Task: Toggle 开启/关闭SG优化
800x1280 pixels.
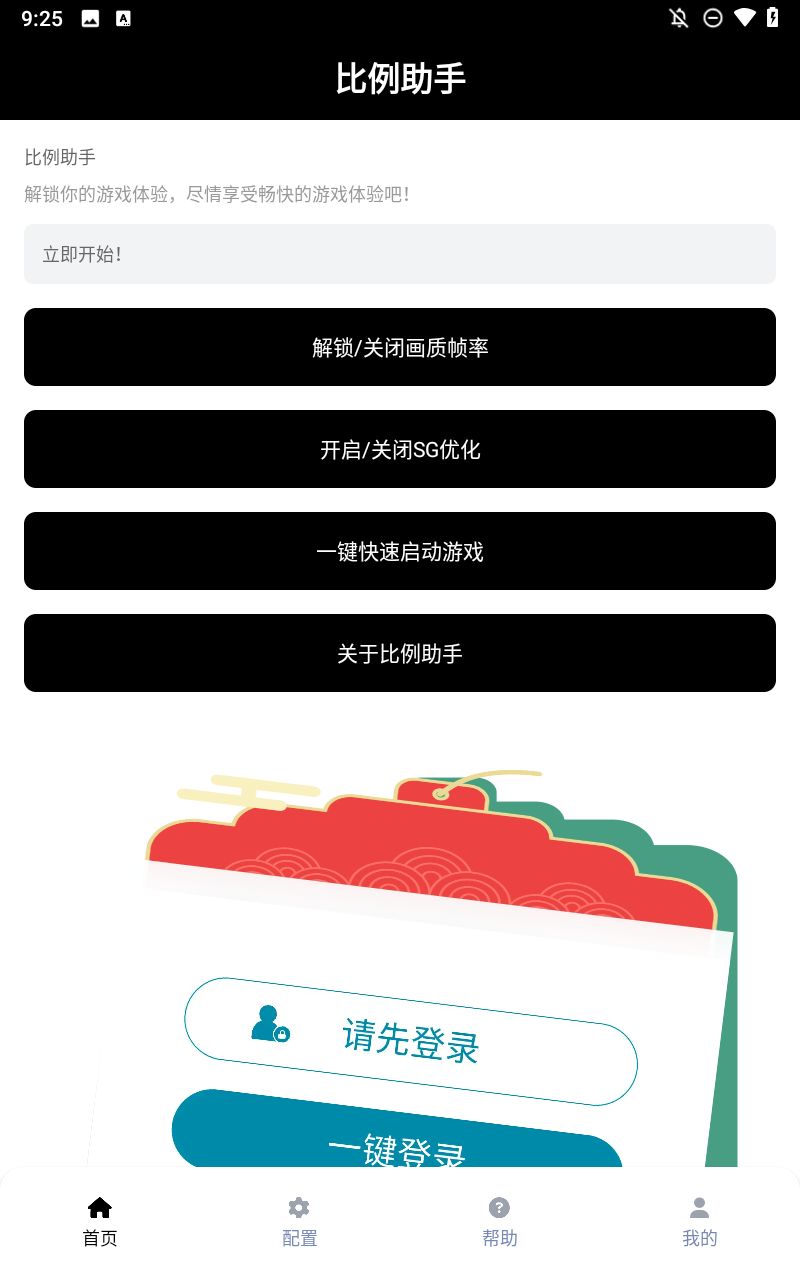Action: (400, 449)
